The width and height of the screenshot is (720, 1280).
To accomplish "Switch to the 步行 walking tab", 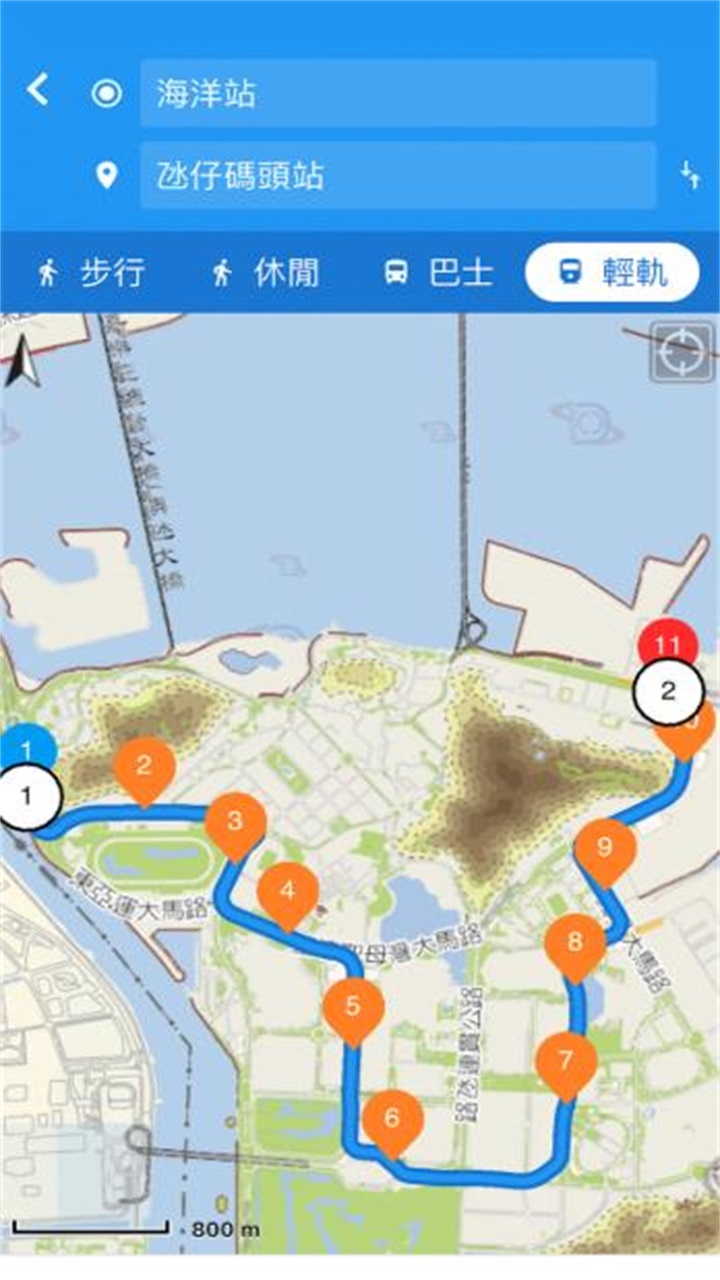I will click(91, 272).
